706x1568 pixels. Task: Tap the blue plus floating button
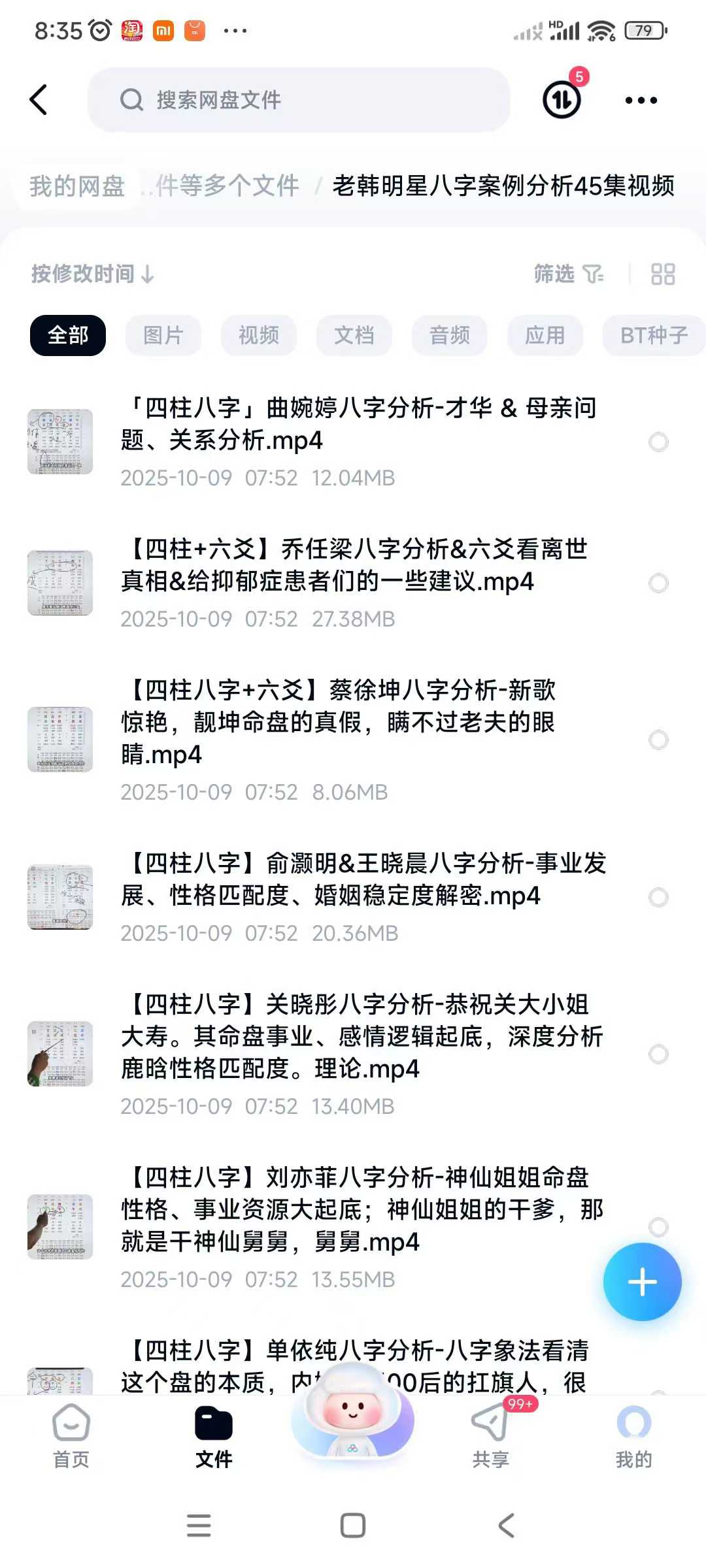click(642, 1282)
